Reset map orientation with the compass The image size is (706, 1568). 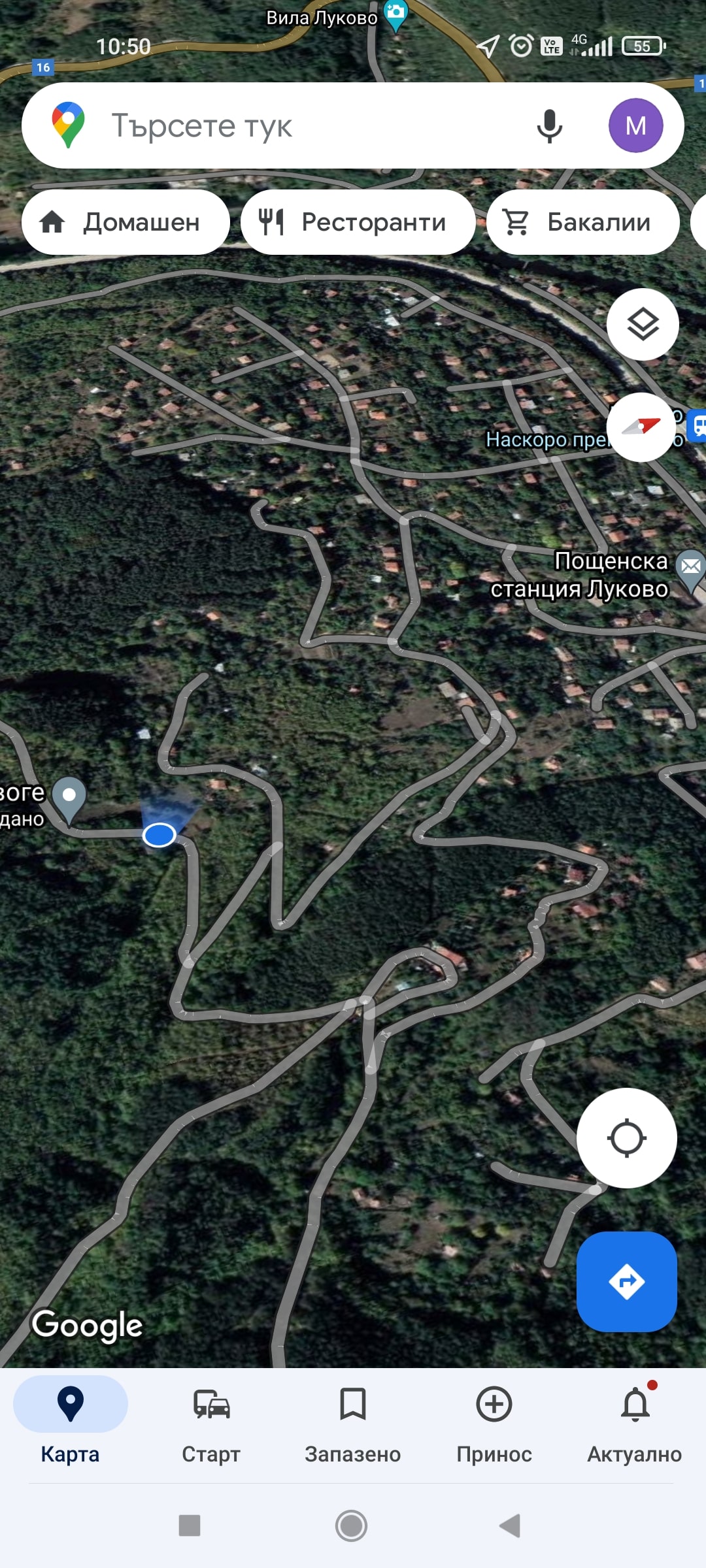[x=643, y=427]
